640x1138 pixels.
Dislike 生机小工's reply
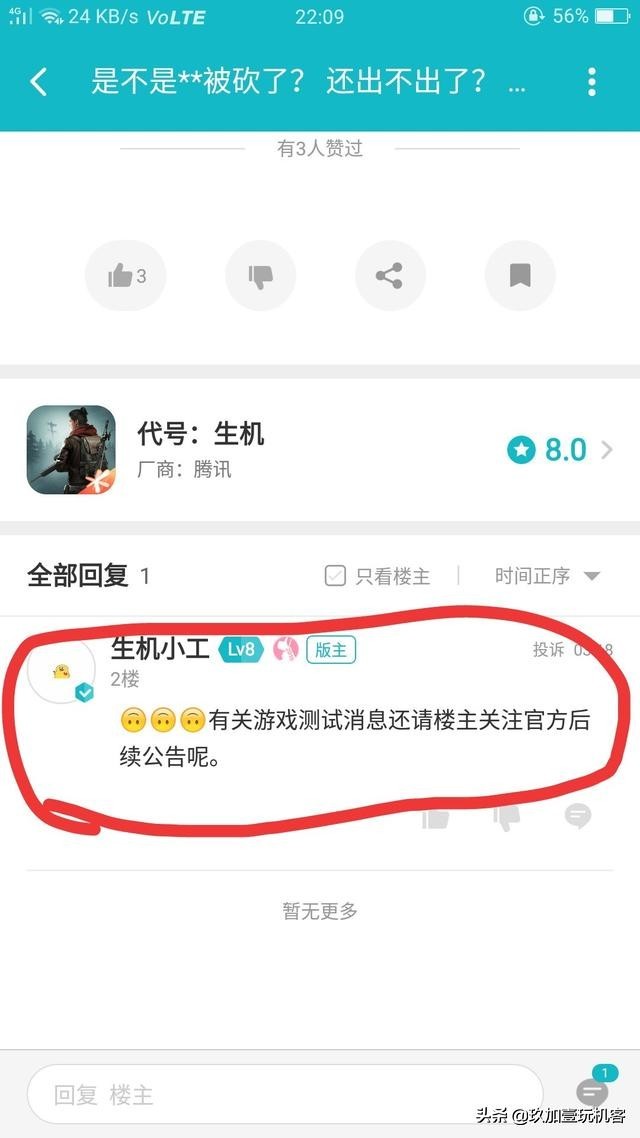click(507, 817)
